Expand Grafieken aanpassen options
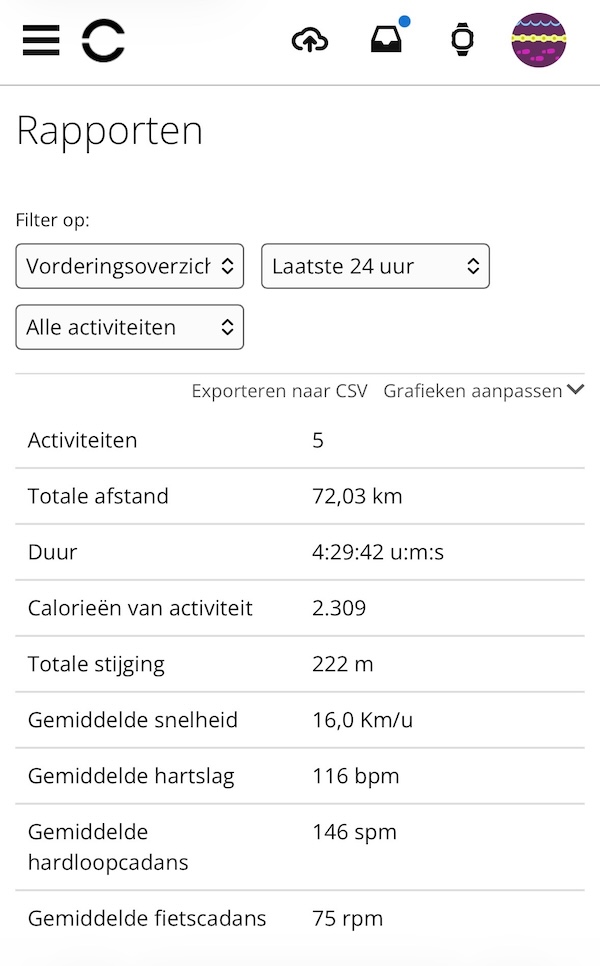 483,391
